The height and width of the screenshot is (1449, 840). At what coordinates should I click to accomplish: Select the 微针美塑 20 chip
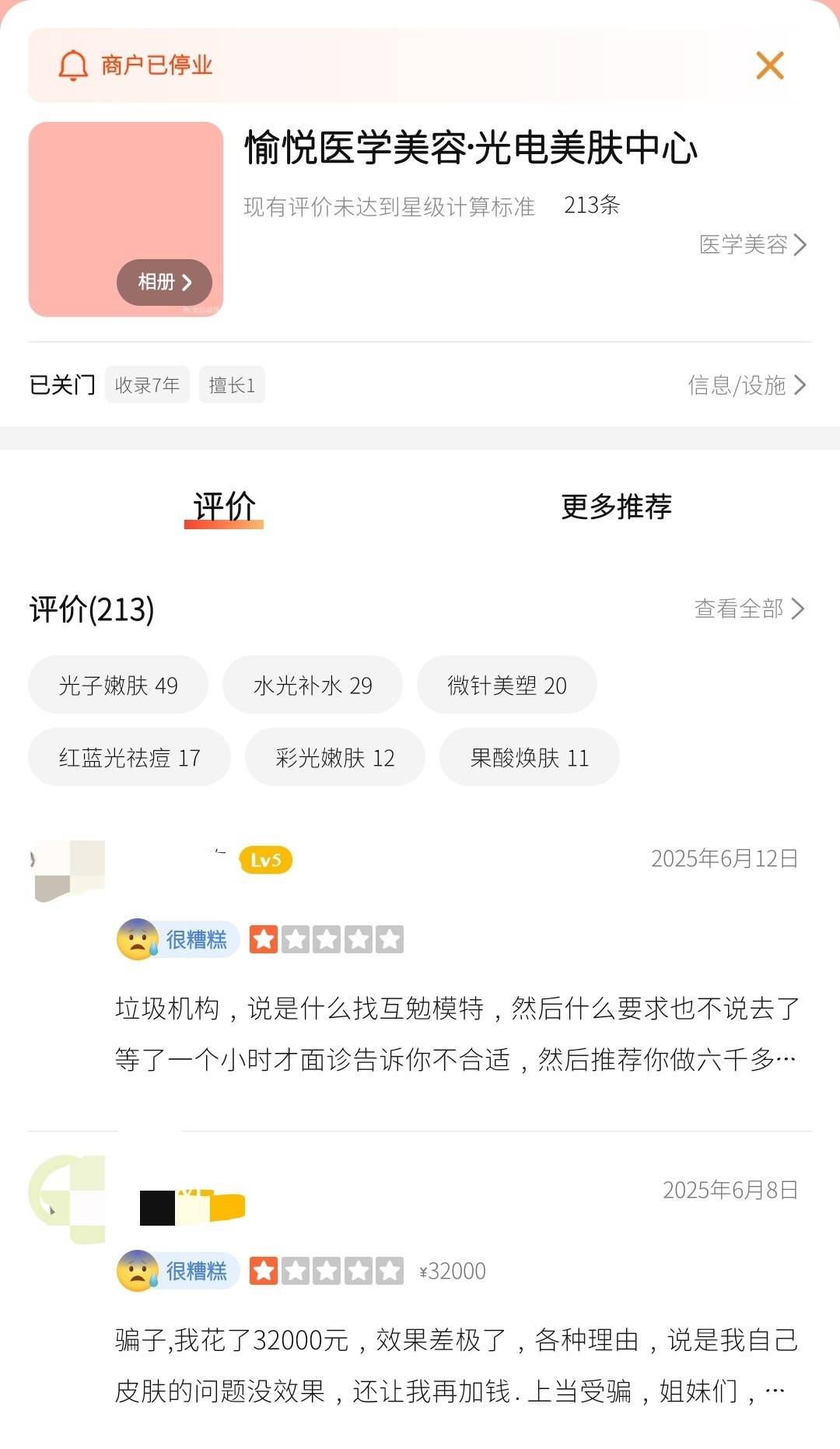click(507, 686)
